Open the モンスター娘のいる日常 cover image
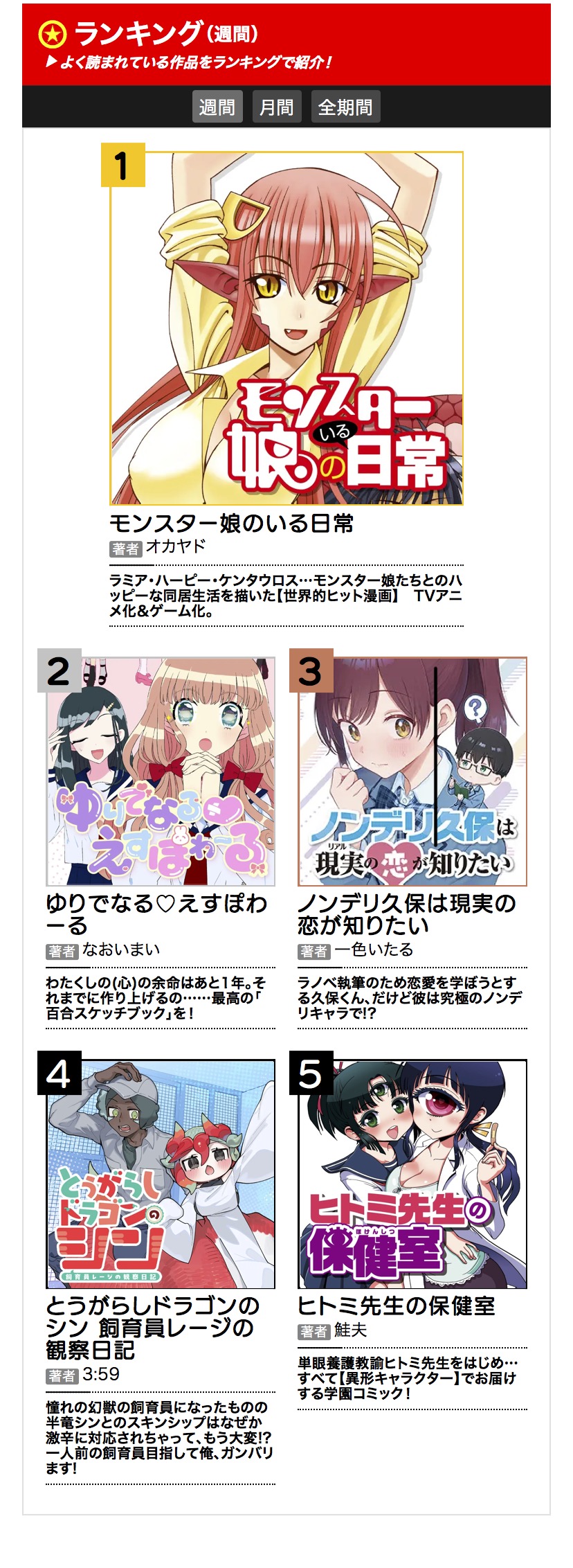Viewport: 573px width, 1568px height. point(286,328)
